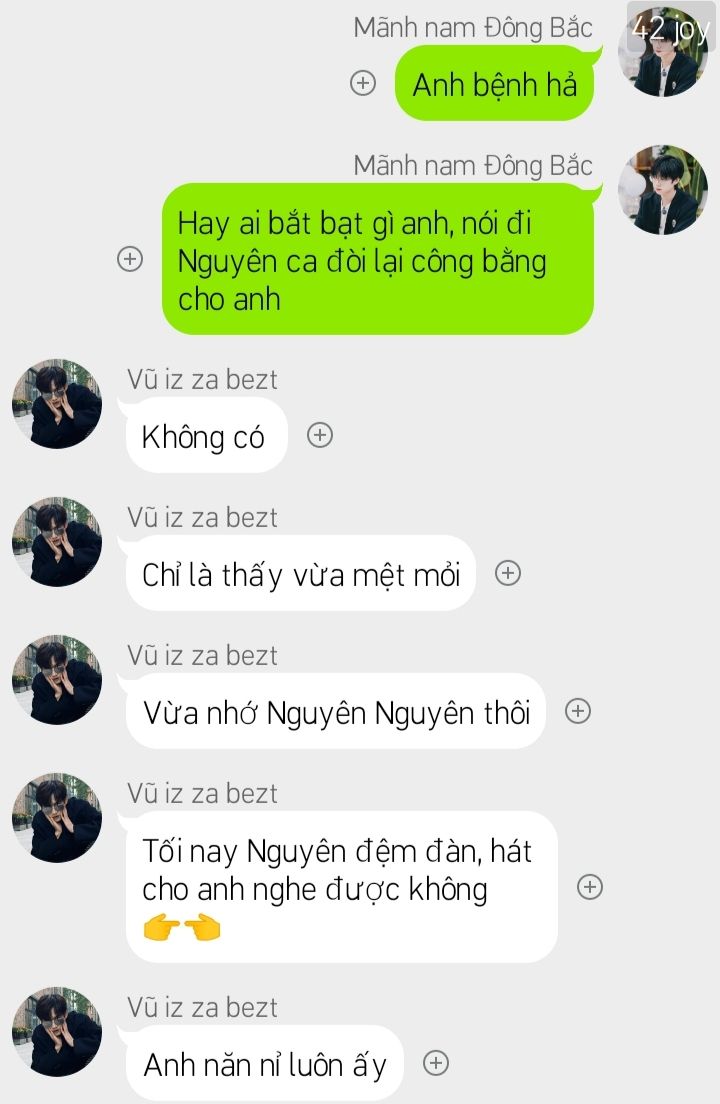Tap the plus icon next to "Anh năn nỉ luôn ấy"
Viewport: 720px width, 1104px height.
435,1063
